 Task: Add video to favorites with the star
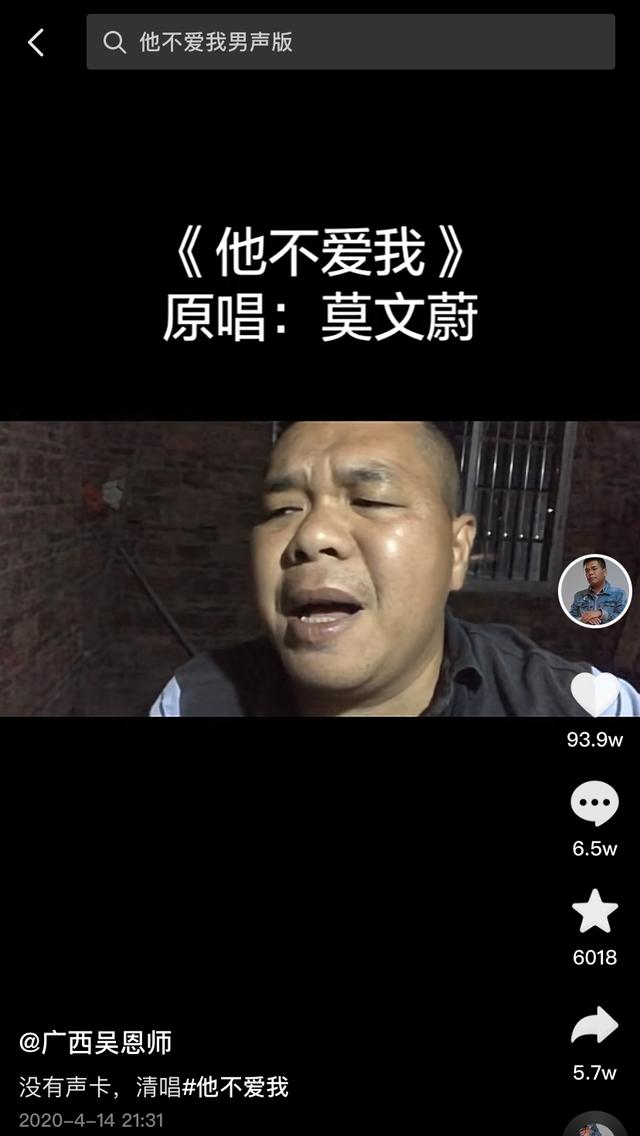[x=595, y=911]
